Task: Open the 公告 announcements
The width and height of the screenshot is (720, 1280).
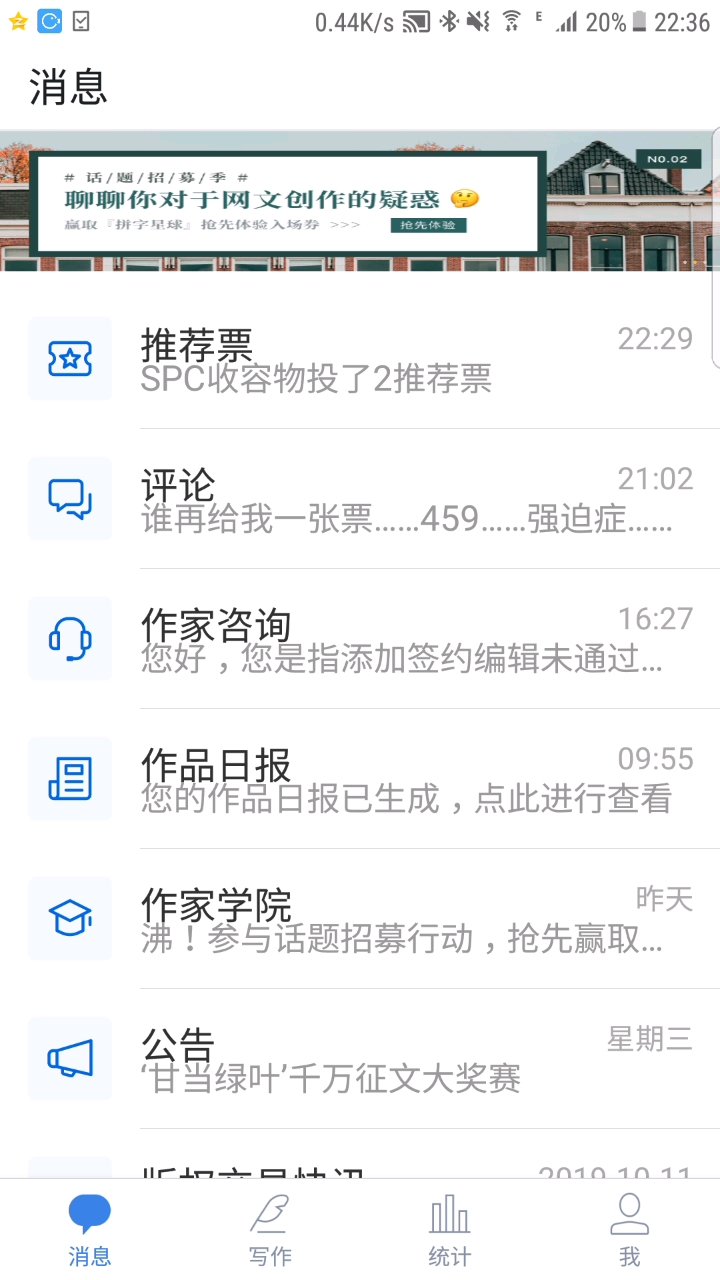Action: pos(360,1060)
